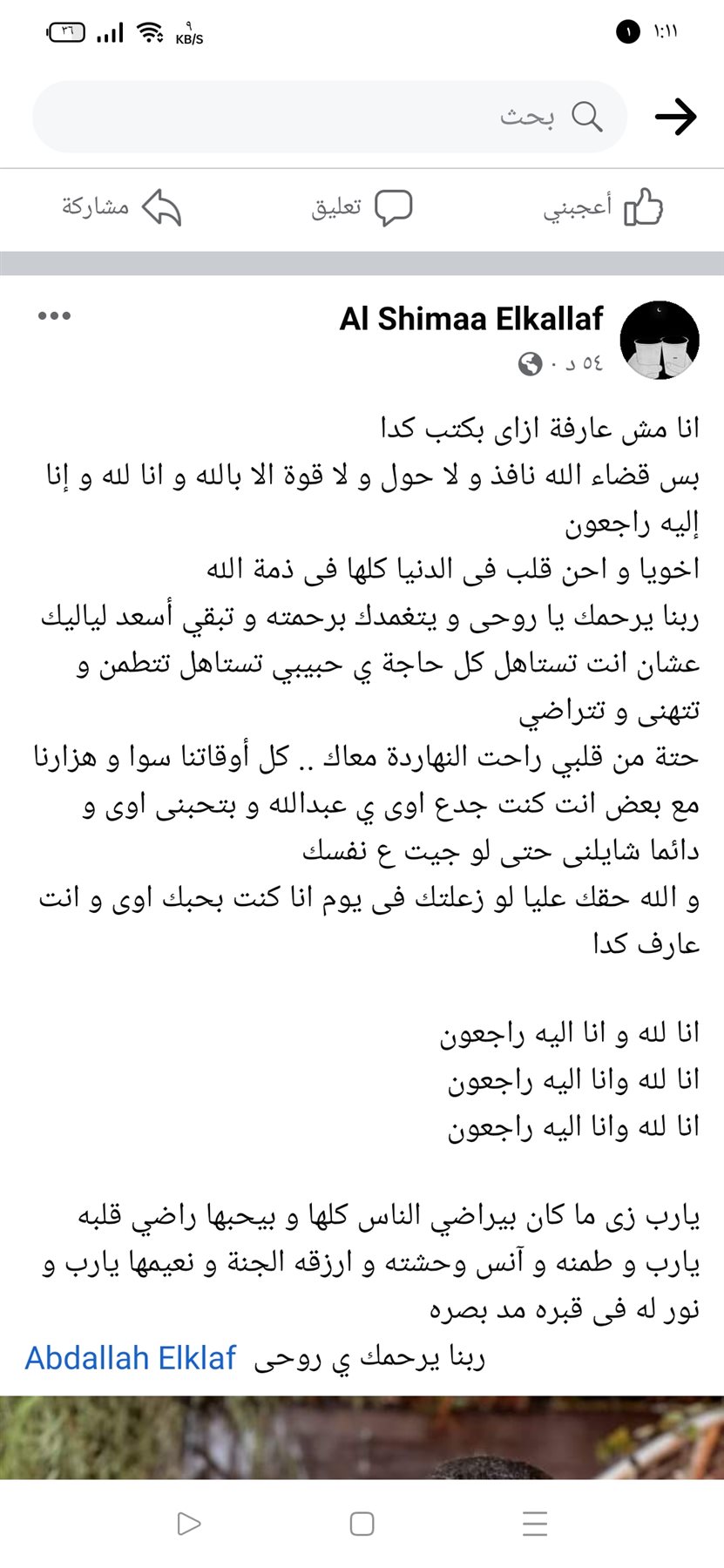The height and width of the screenshot is (1568, 724).
Task: Open the بحث search field
Action: tap(331, 117)
